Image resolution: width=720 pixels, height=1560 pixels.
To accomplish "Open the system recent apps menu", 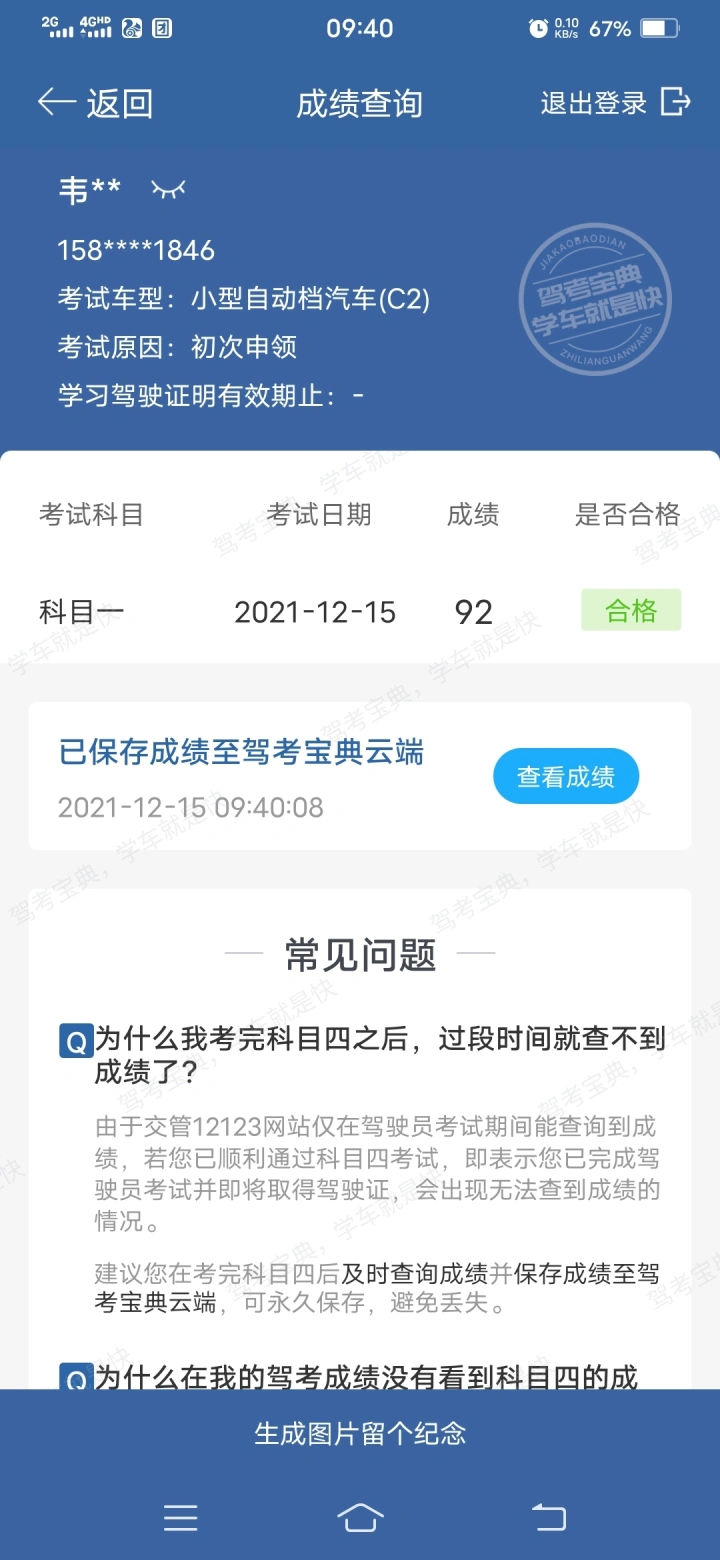I will 180,1517.
